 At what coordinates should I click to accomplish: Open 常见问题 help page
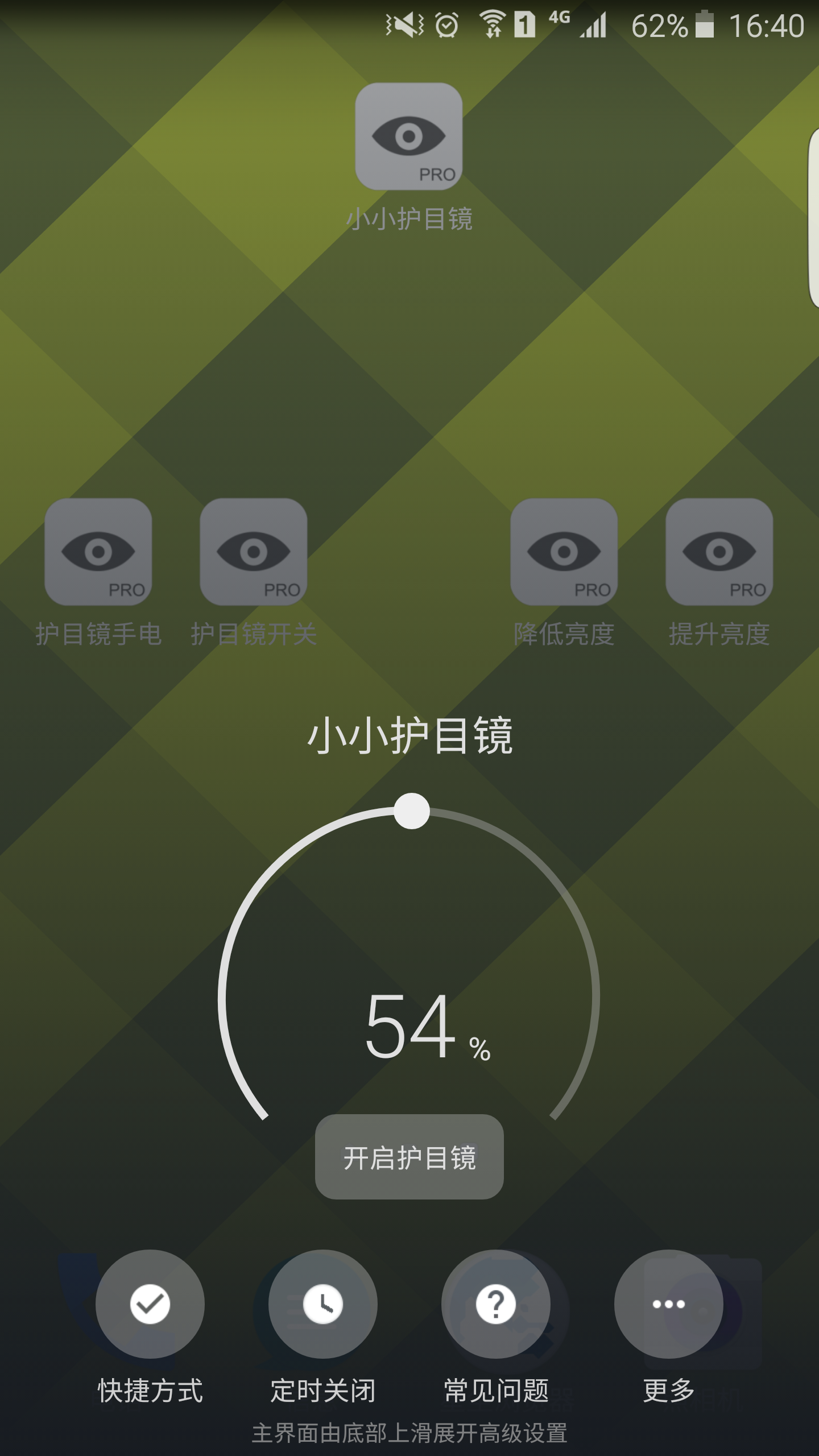click(496, 1304)
